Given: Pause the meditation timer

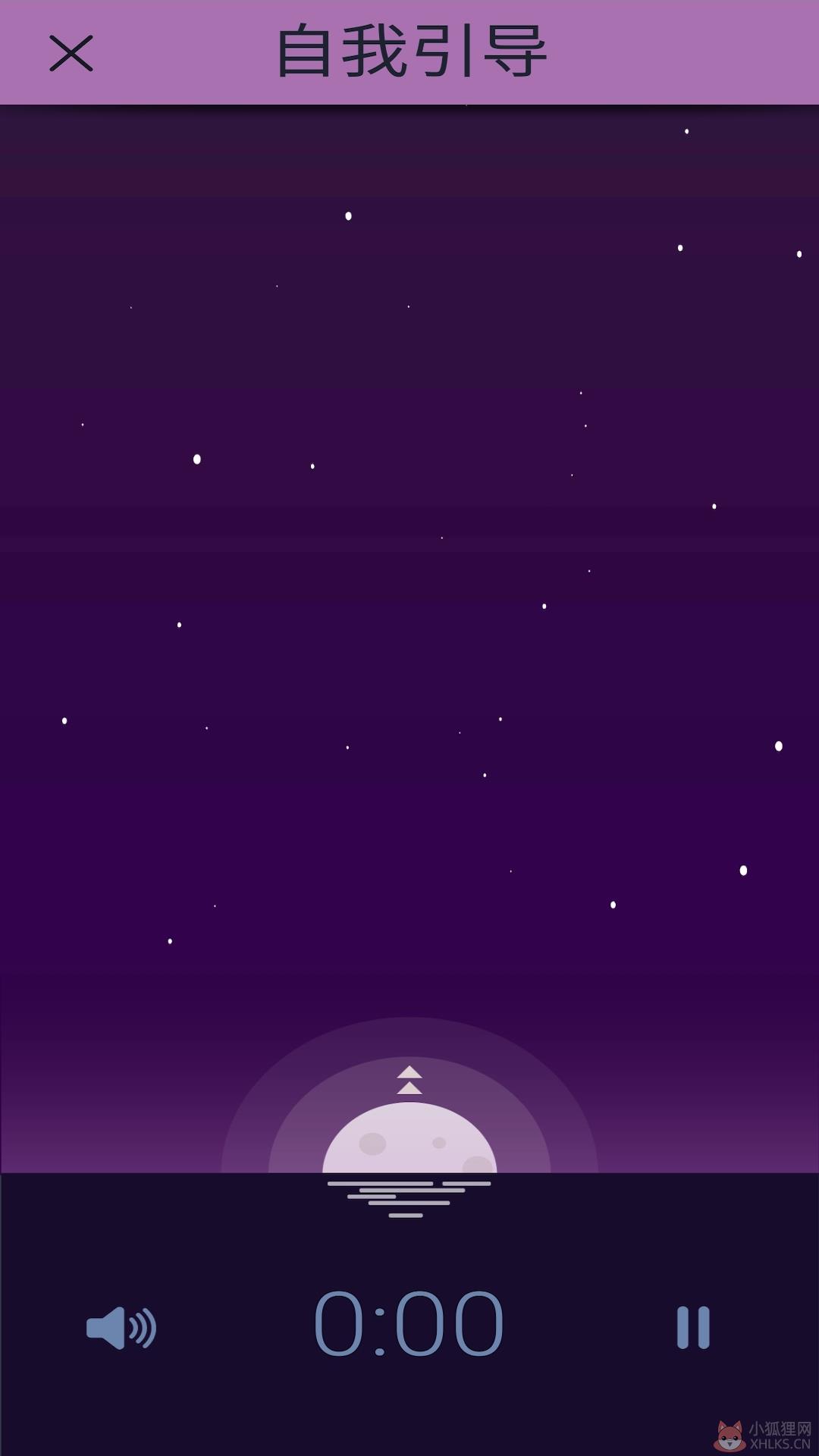Looking at the screenshot, I should point(693,1327).
